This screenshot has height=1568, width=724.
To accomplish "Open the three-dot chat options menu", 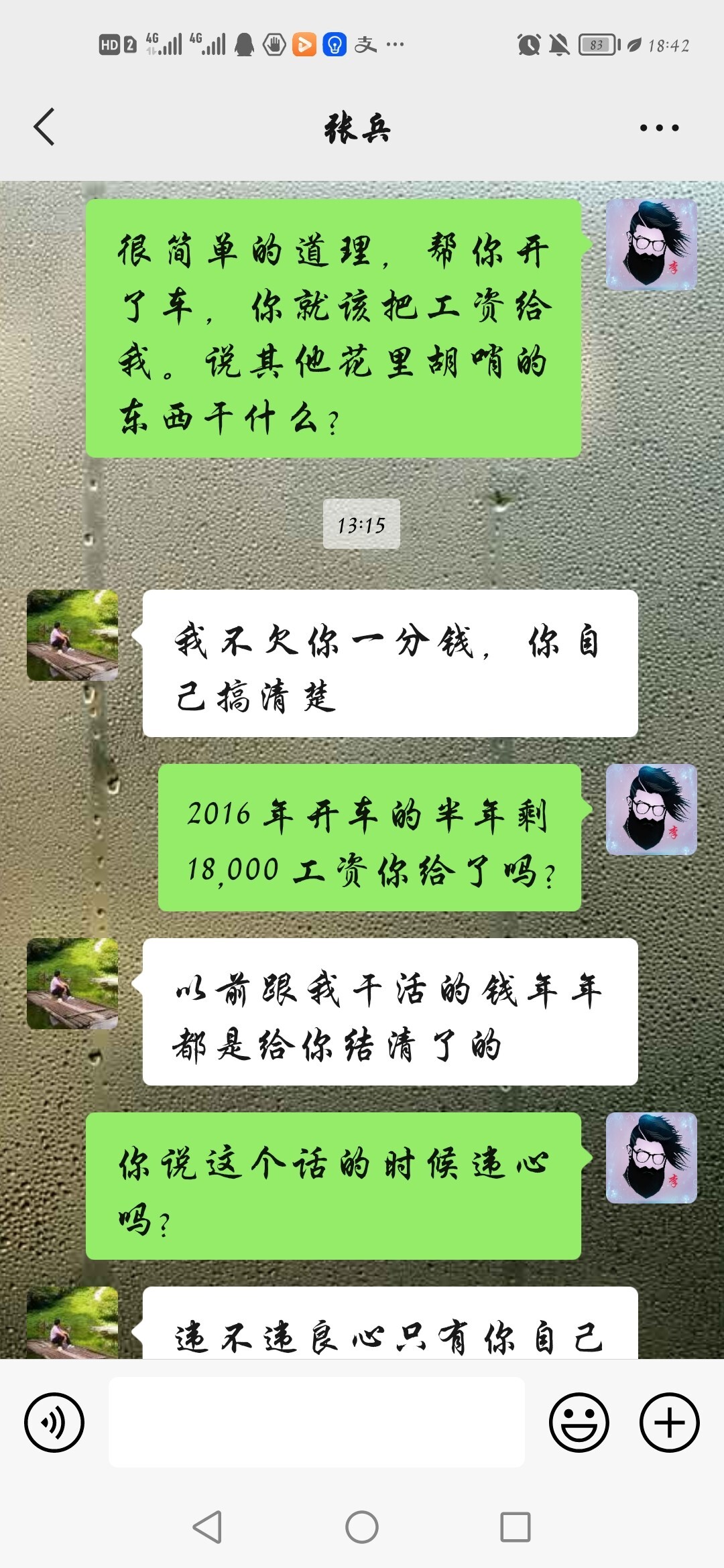I will click(x=659, y=127).
